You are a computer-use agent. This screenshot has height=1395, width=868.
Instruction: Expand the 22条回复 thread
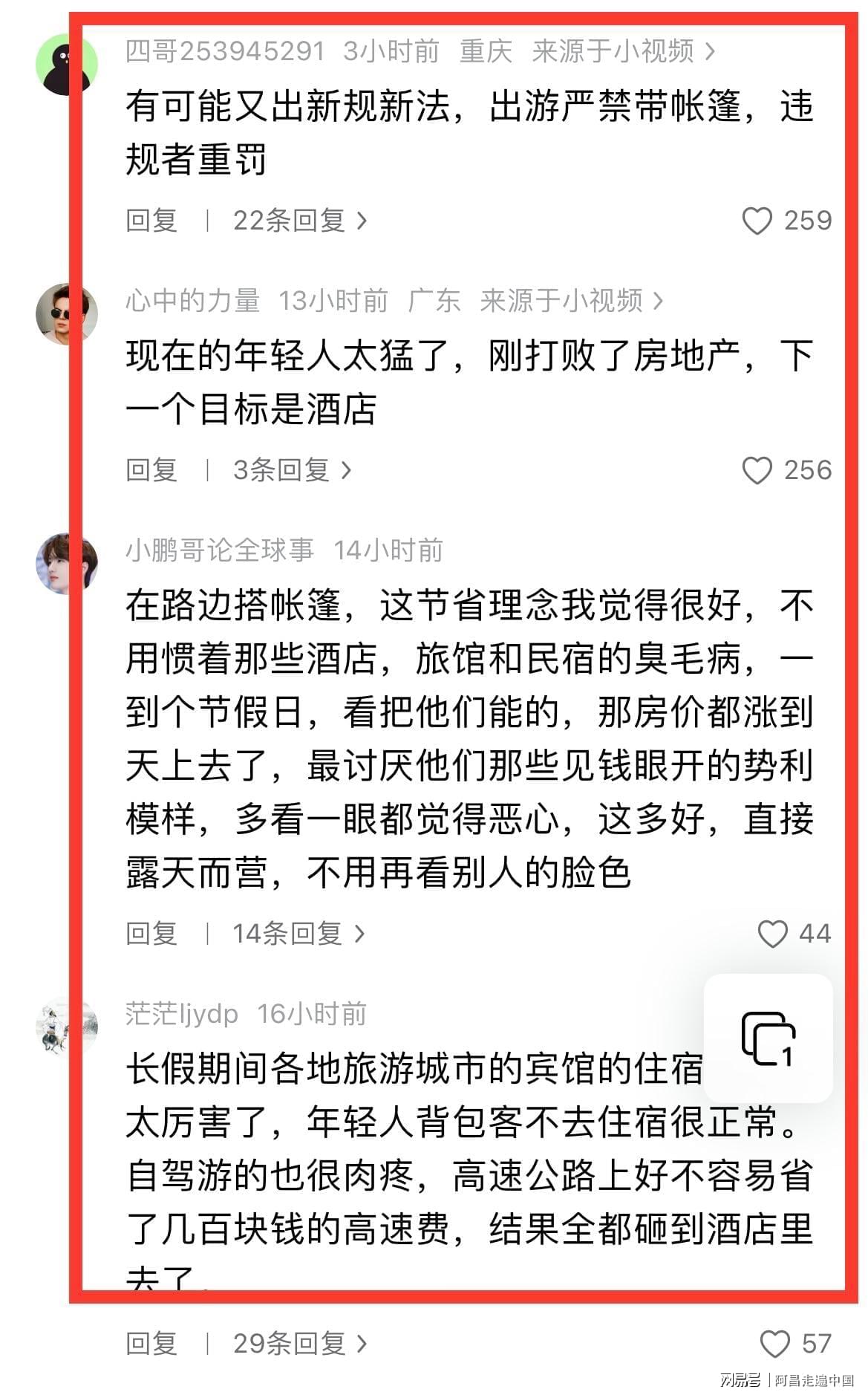point(299,221)
